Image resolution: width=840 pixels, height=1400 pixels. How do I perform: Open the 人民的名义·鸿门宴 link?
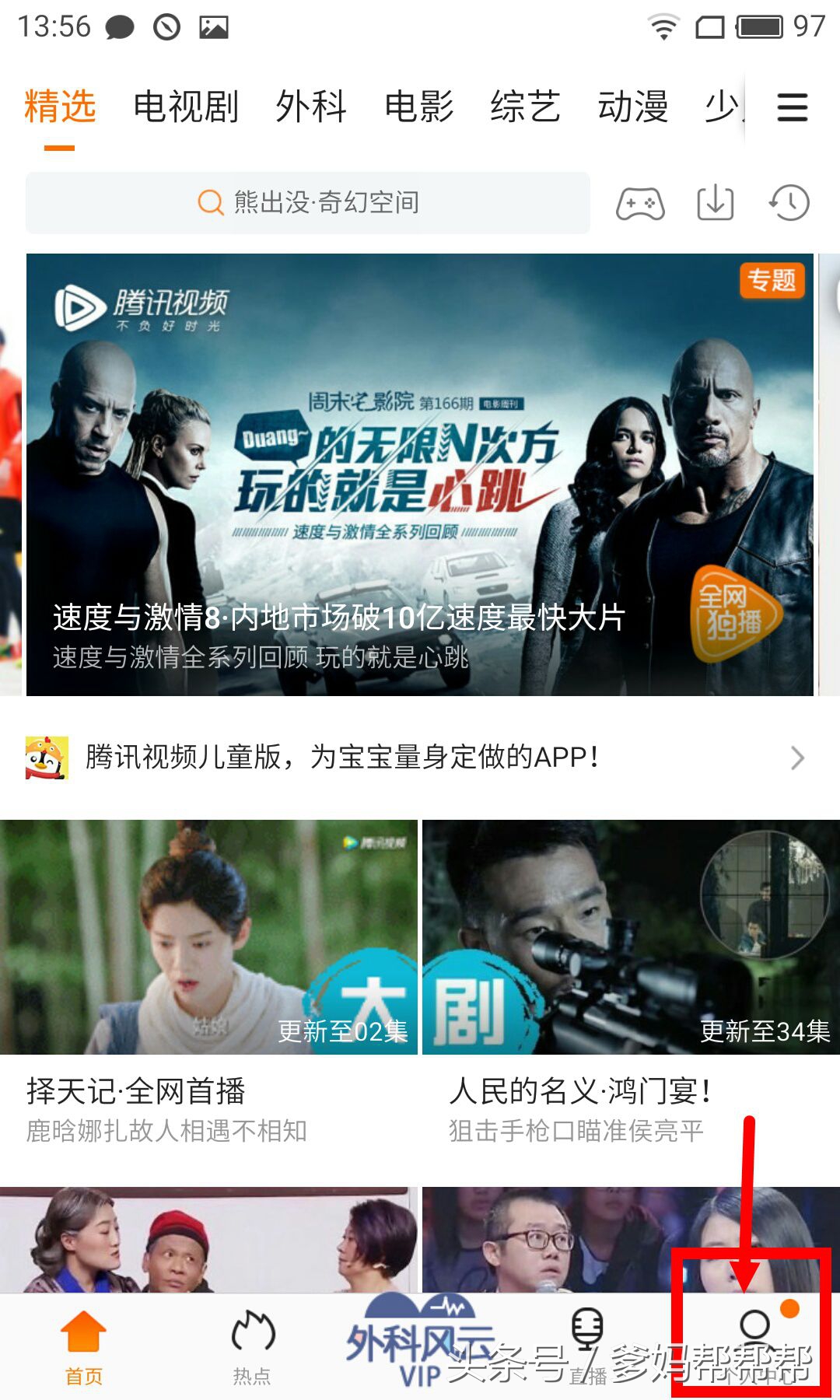[x=582, y=1093]
